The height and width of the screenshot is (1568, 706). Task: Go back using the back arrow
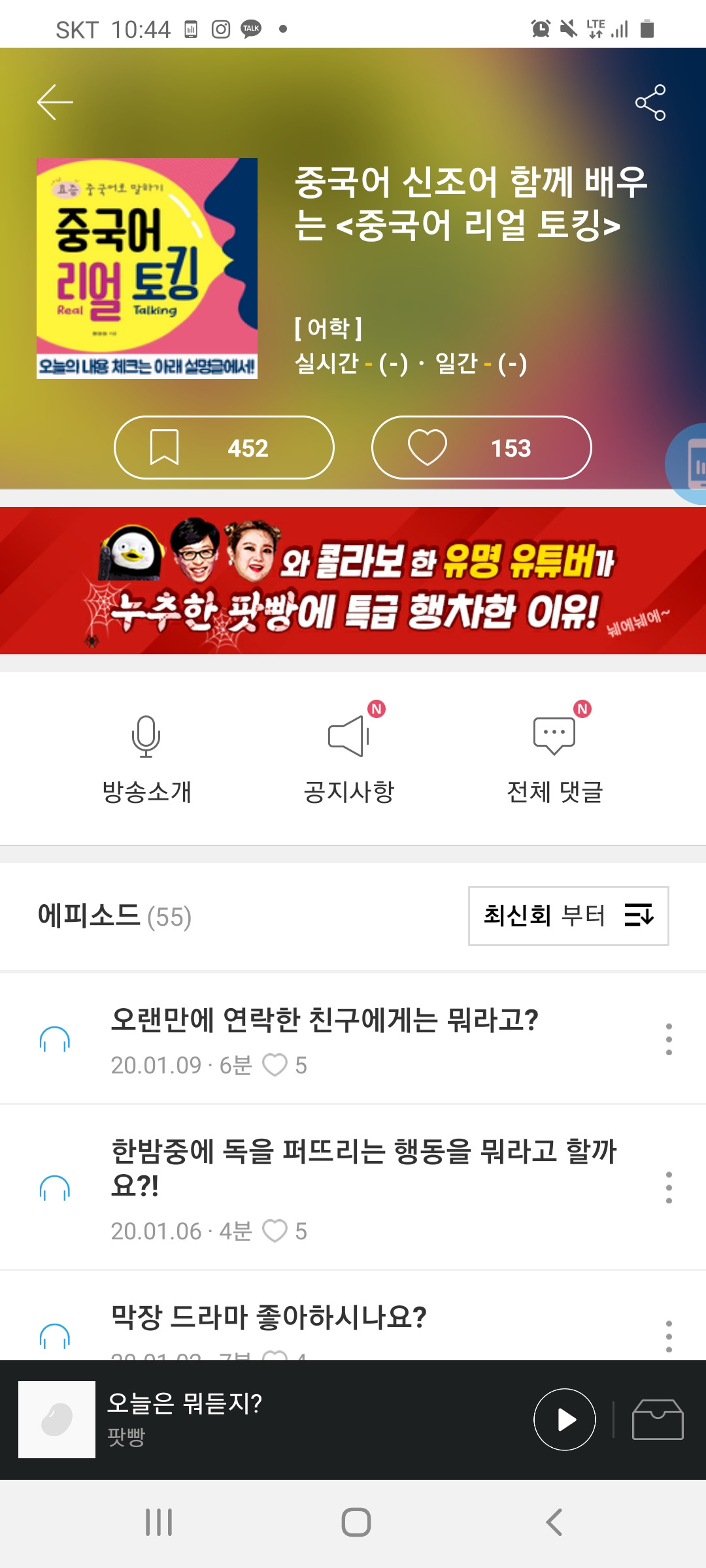pos(54,103)
